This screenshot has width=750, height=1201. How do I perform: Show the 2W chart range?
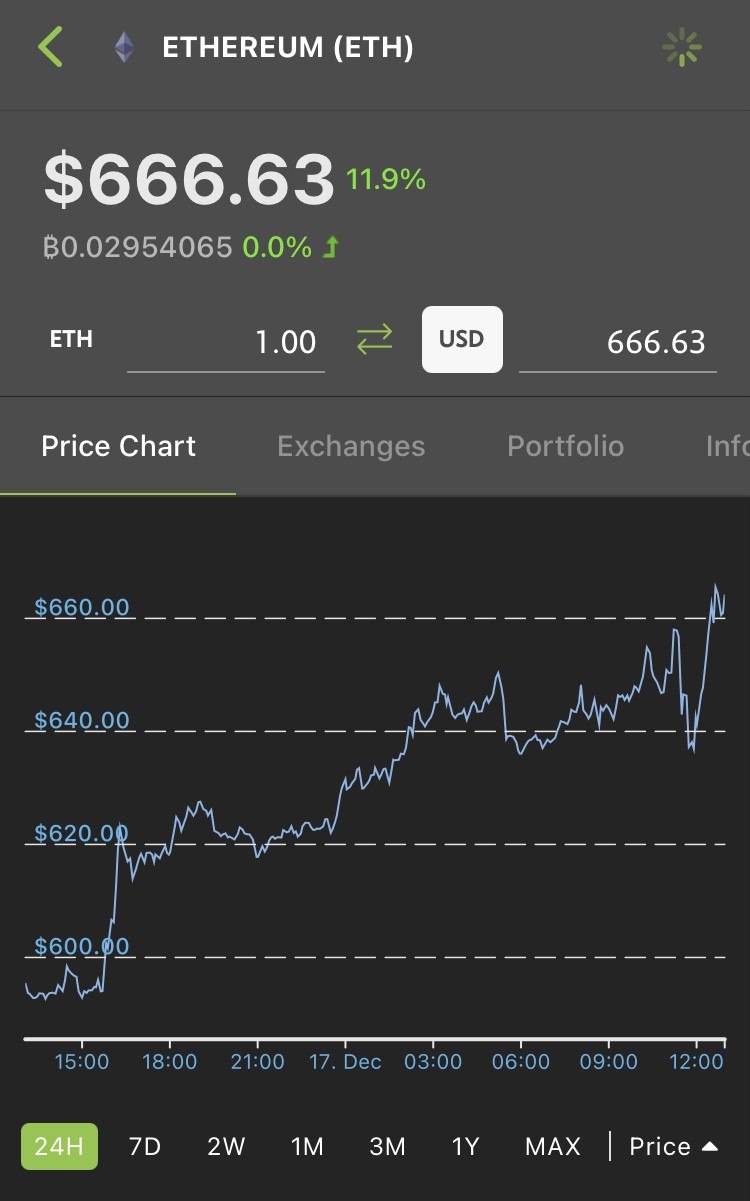point(226,1146)
